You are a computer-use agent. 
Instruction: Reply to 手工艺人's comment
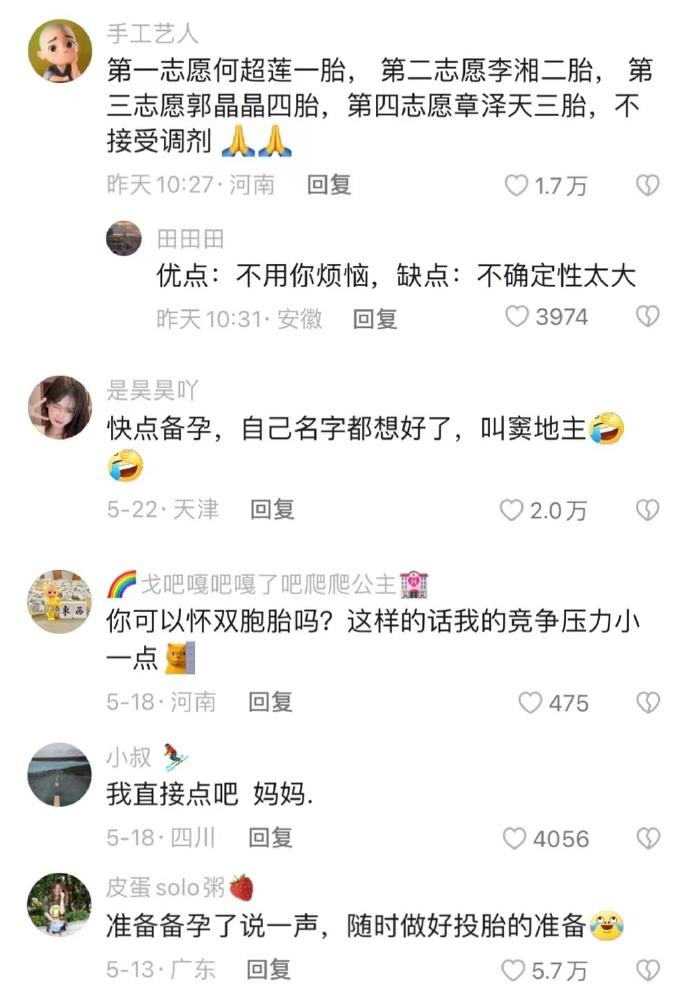pyautogui.click(x=329, y=185)
